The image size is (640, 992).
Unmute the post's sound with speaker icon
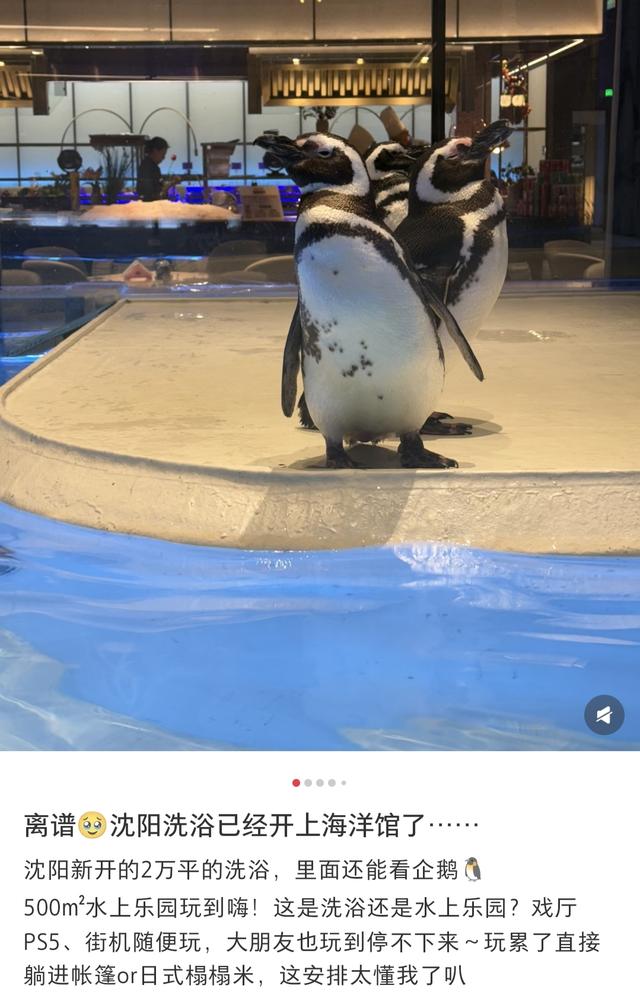[x=604, y=715]
